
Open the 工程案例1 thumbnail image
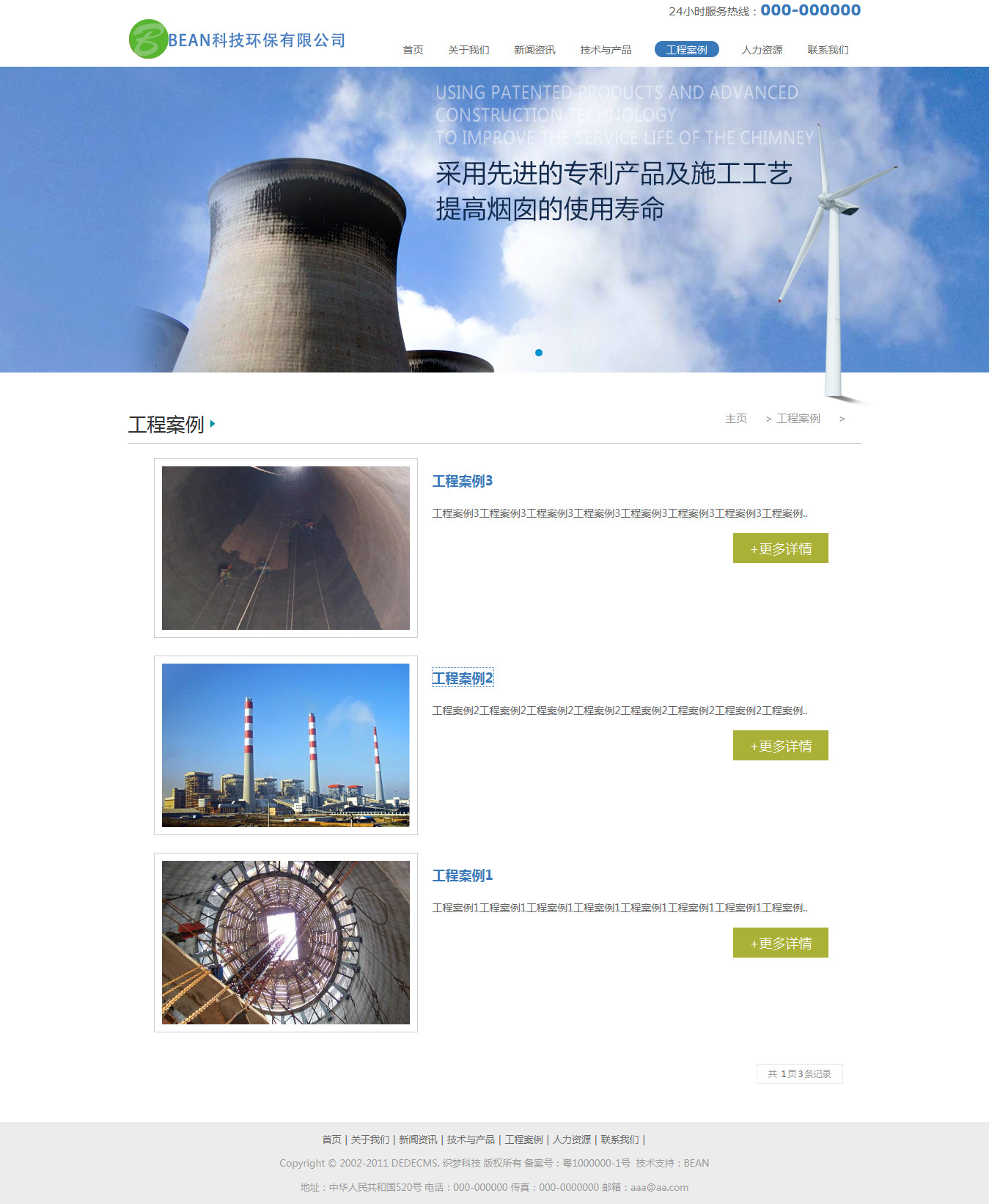coord(286,942)
